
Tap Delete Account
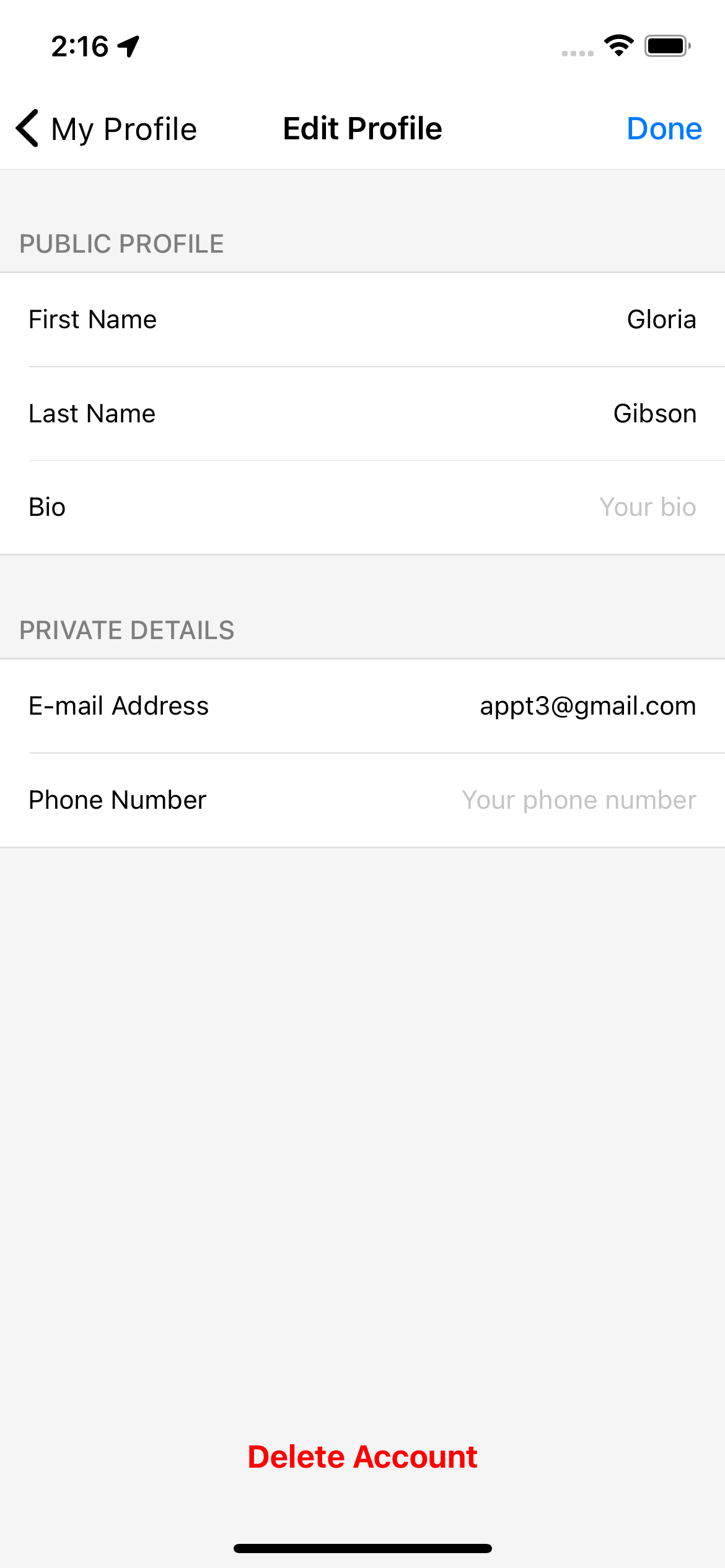point(362,1457)
